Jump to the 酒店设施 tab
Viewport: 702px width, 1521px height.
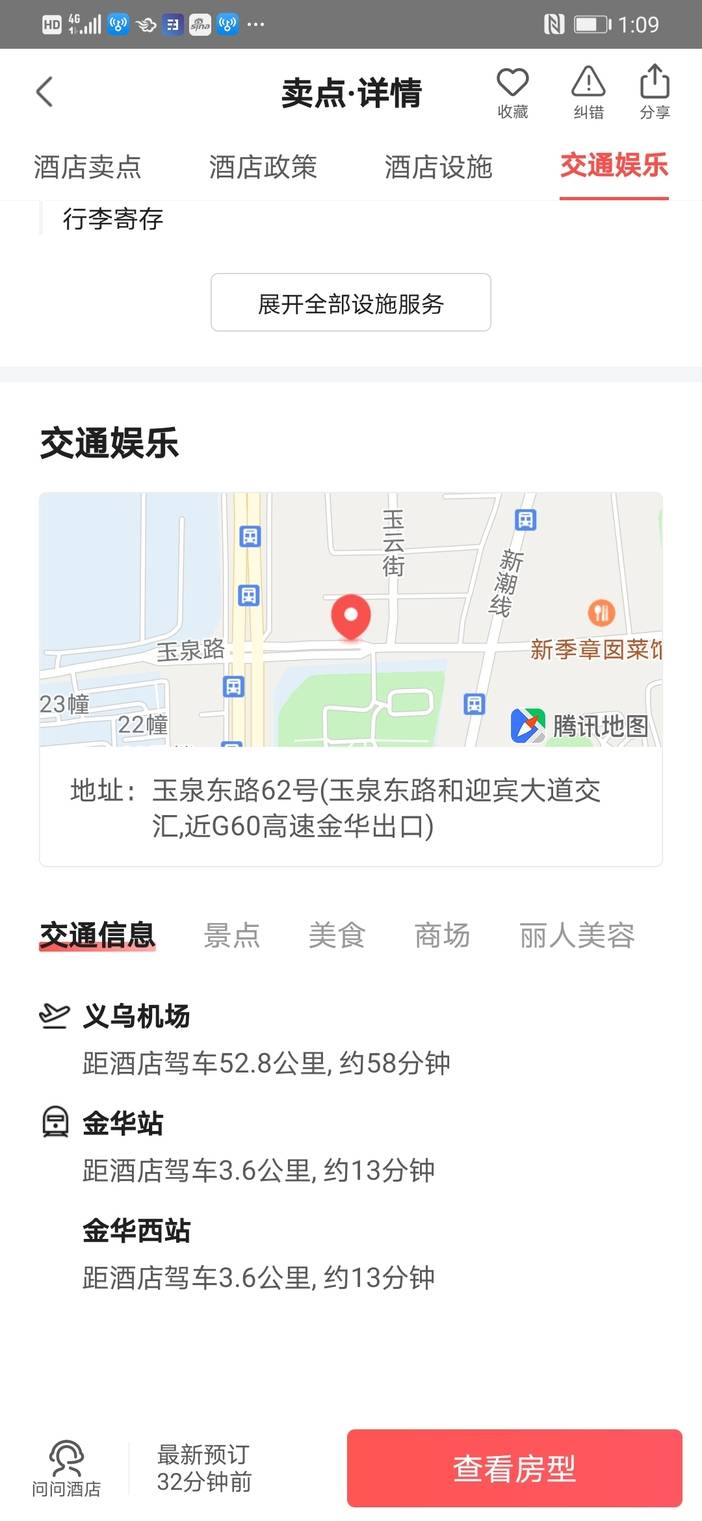tap(438, 167)
